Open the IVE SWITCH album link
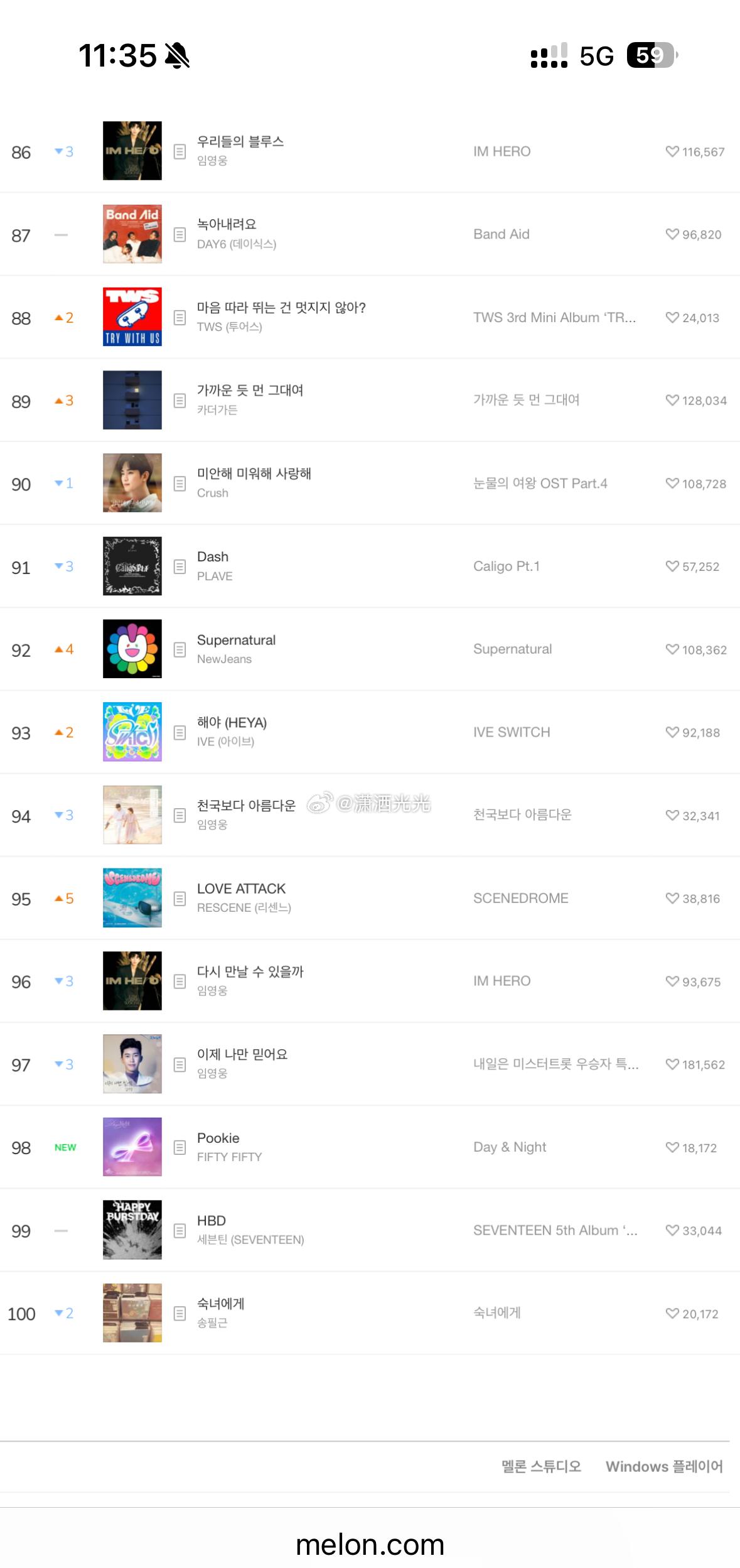Viewport: 740px width, 1568px height. coord(512,732)
